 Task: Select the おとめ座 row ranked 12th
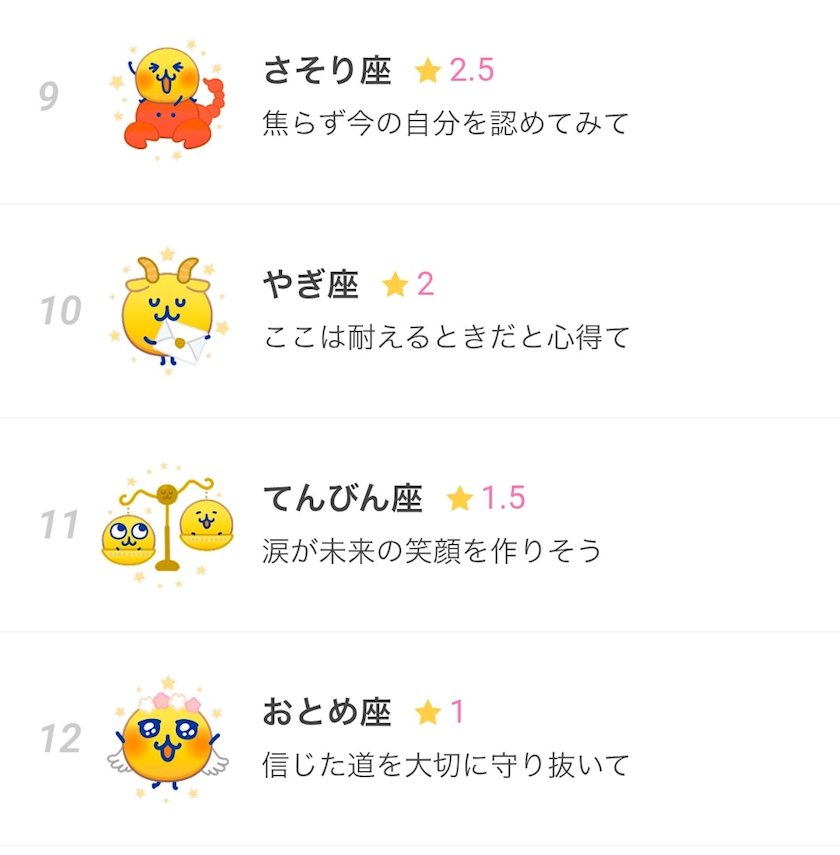(420, 739)
